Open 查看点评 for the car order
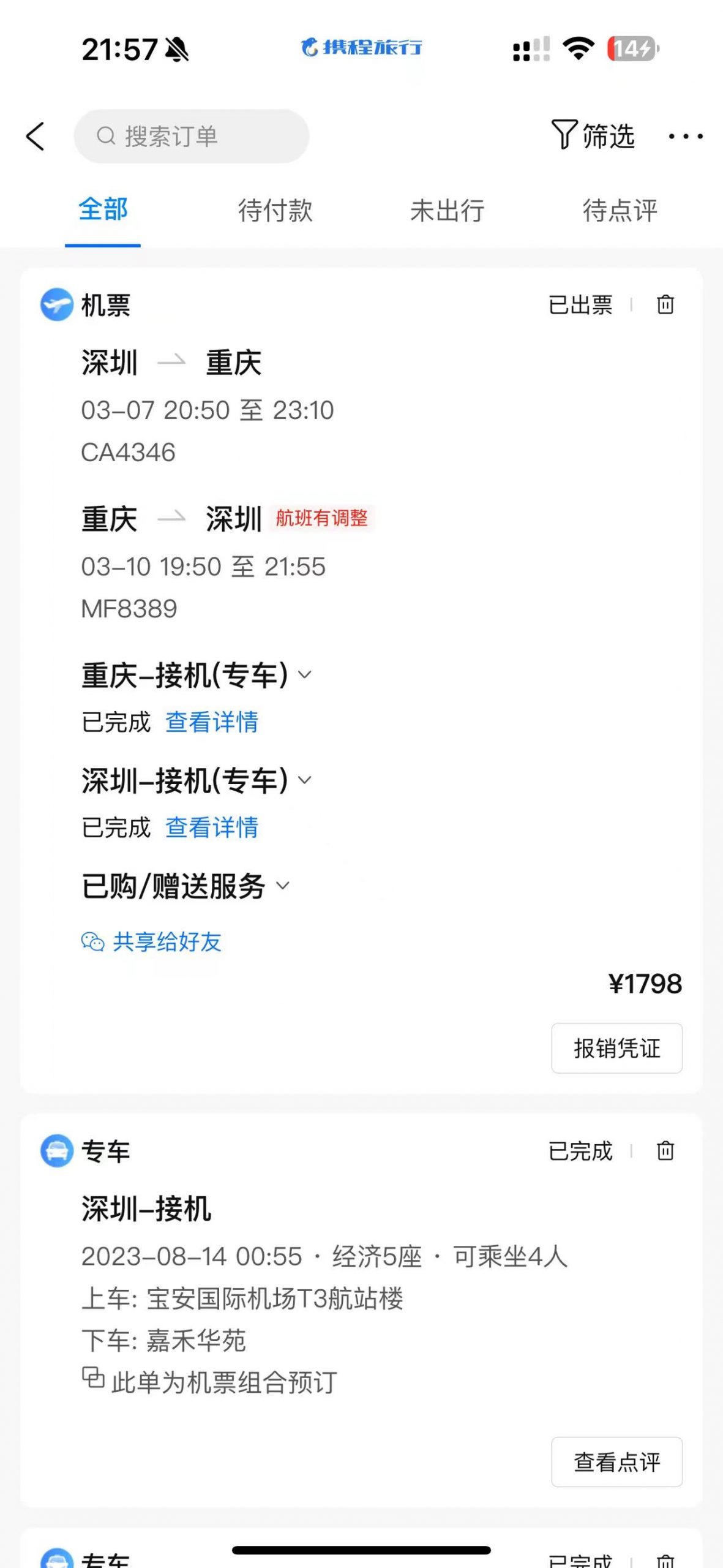 (616, 1462)
